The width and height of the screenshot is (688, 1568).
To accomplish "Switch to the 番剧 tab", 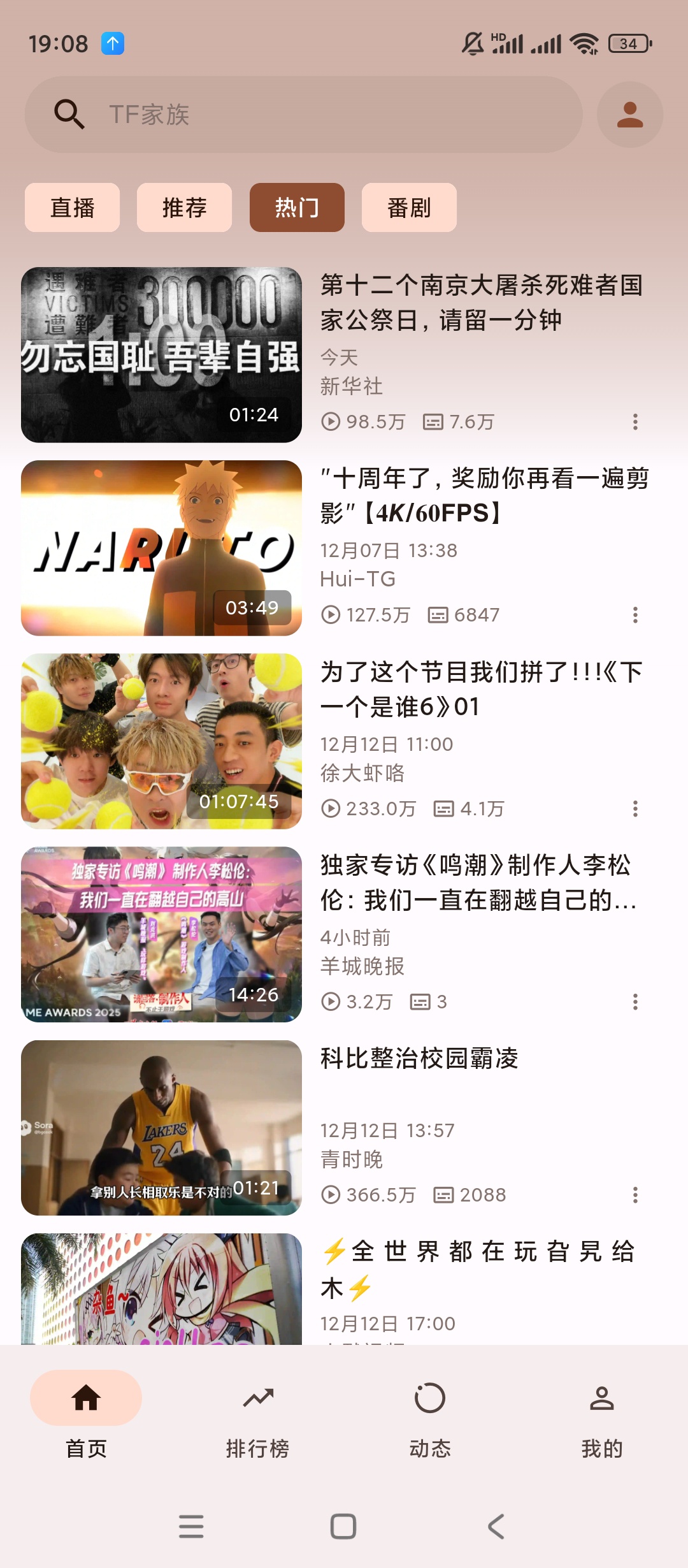I will tap(409, 208).
